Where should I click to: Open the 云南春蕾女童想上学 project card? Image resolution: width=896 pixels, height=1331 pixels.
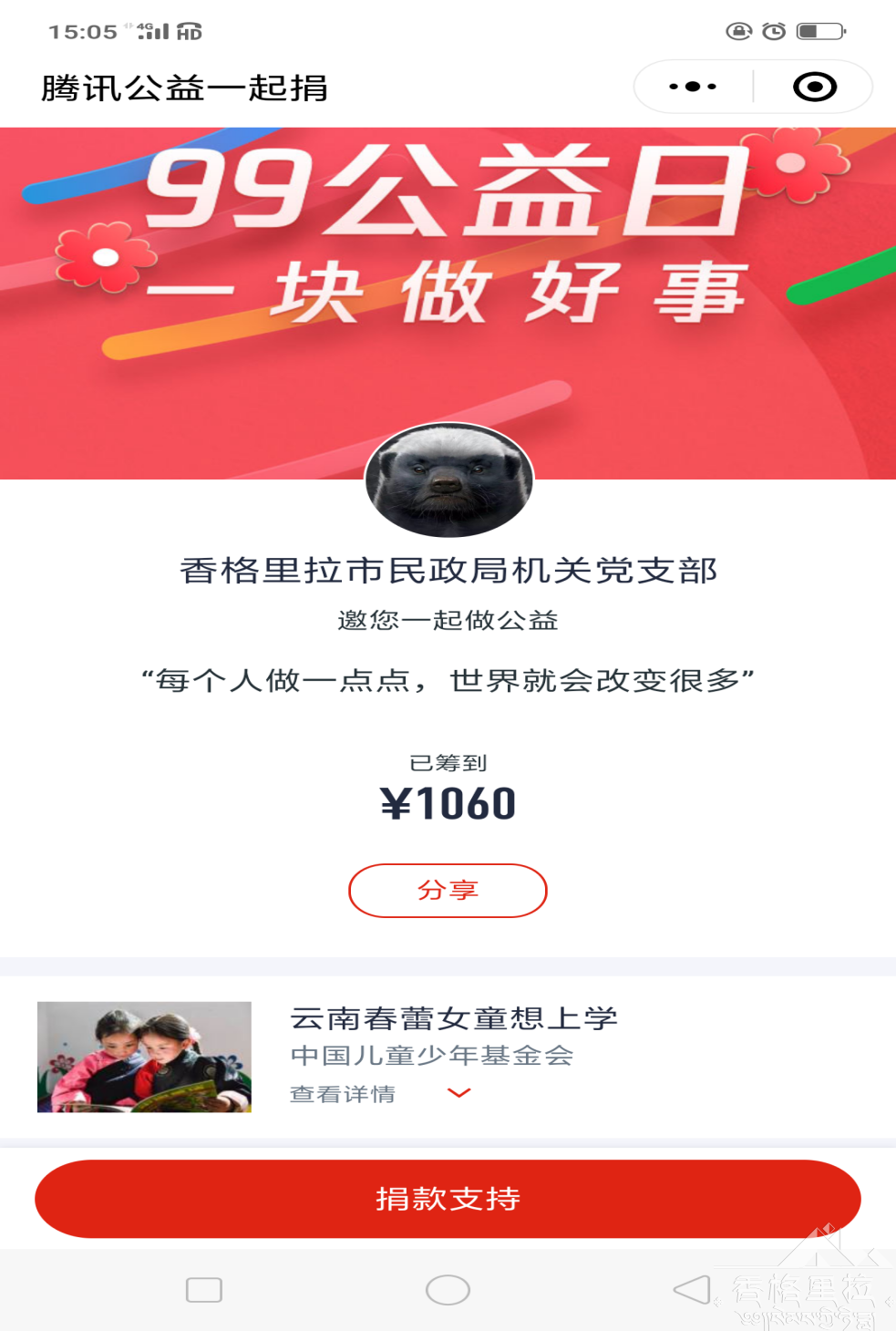(x=453, y=1018)
